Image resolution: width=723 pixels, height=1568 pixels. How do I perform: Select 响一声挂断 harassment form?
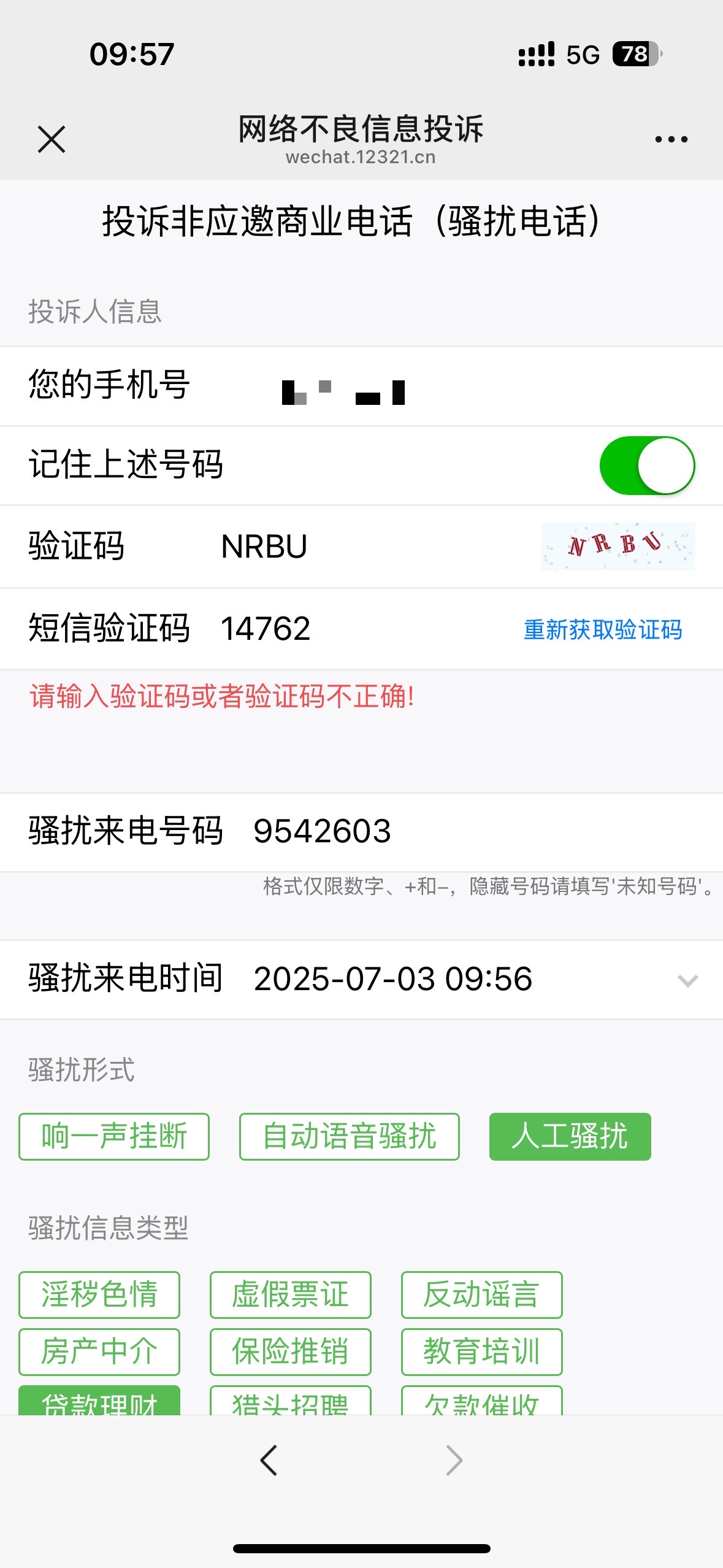[x=114, y=1137]
